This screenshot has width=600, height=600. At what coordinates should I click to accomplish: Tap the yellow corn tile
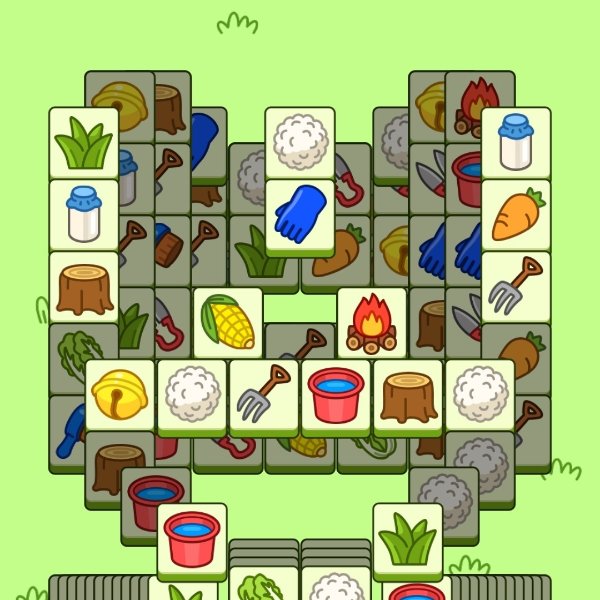[228, 322]
